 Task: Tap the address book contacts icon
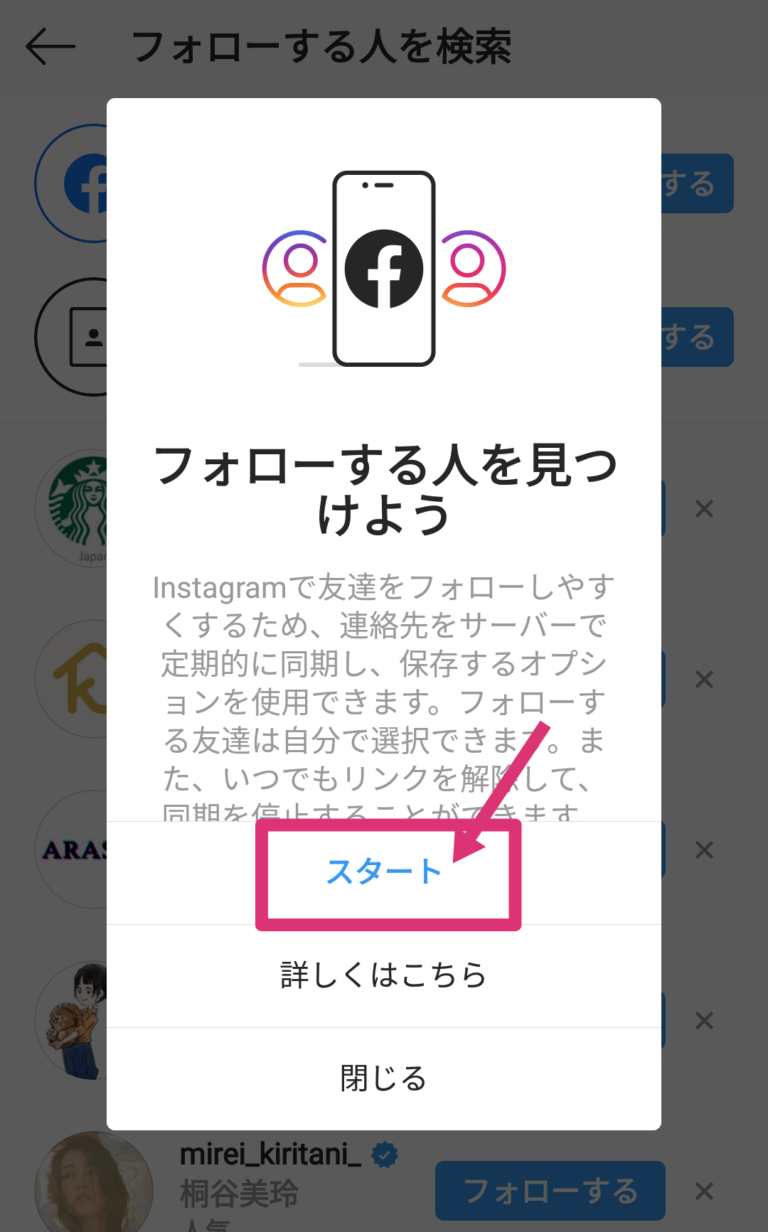click(93, 337)
